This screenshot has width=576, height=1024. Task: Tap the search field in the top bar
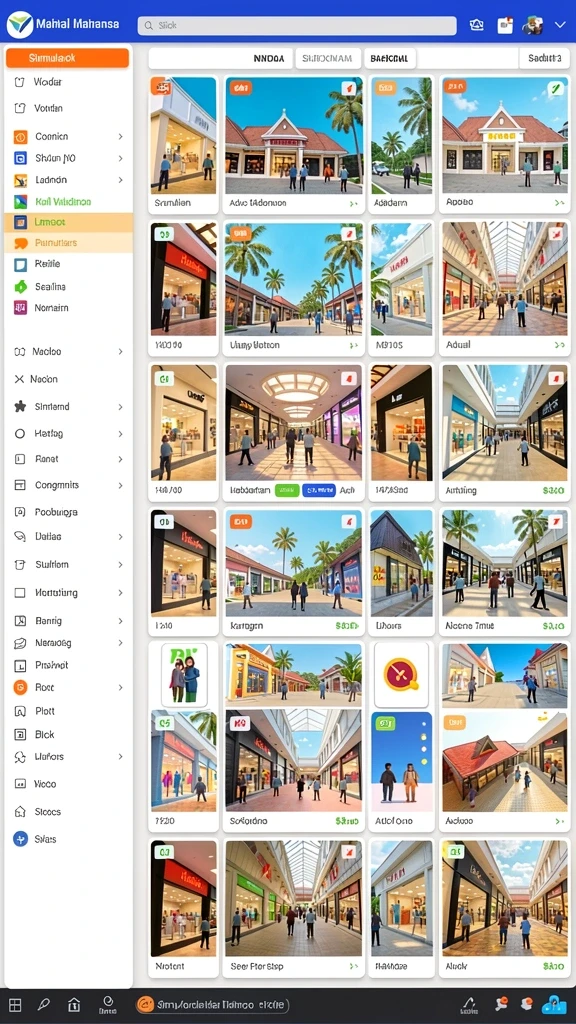[296, 25]
